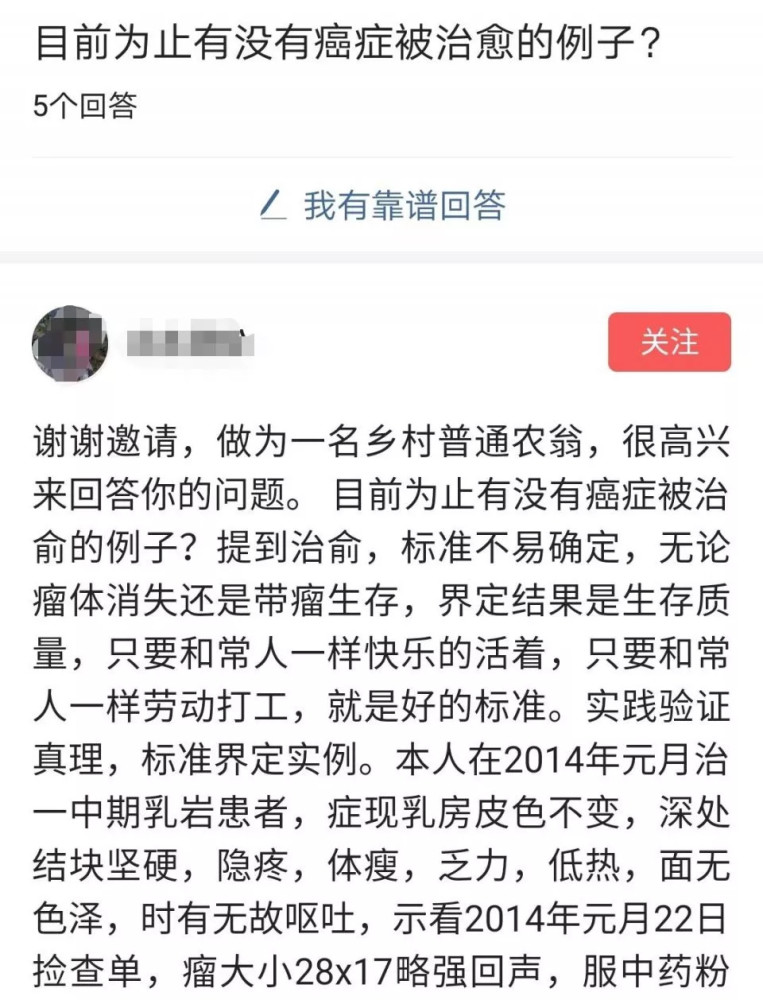
Task: Tap 我有靠谱回答 to write an answer
Action: [383, 205]
